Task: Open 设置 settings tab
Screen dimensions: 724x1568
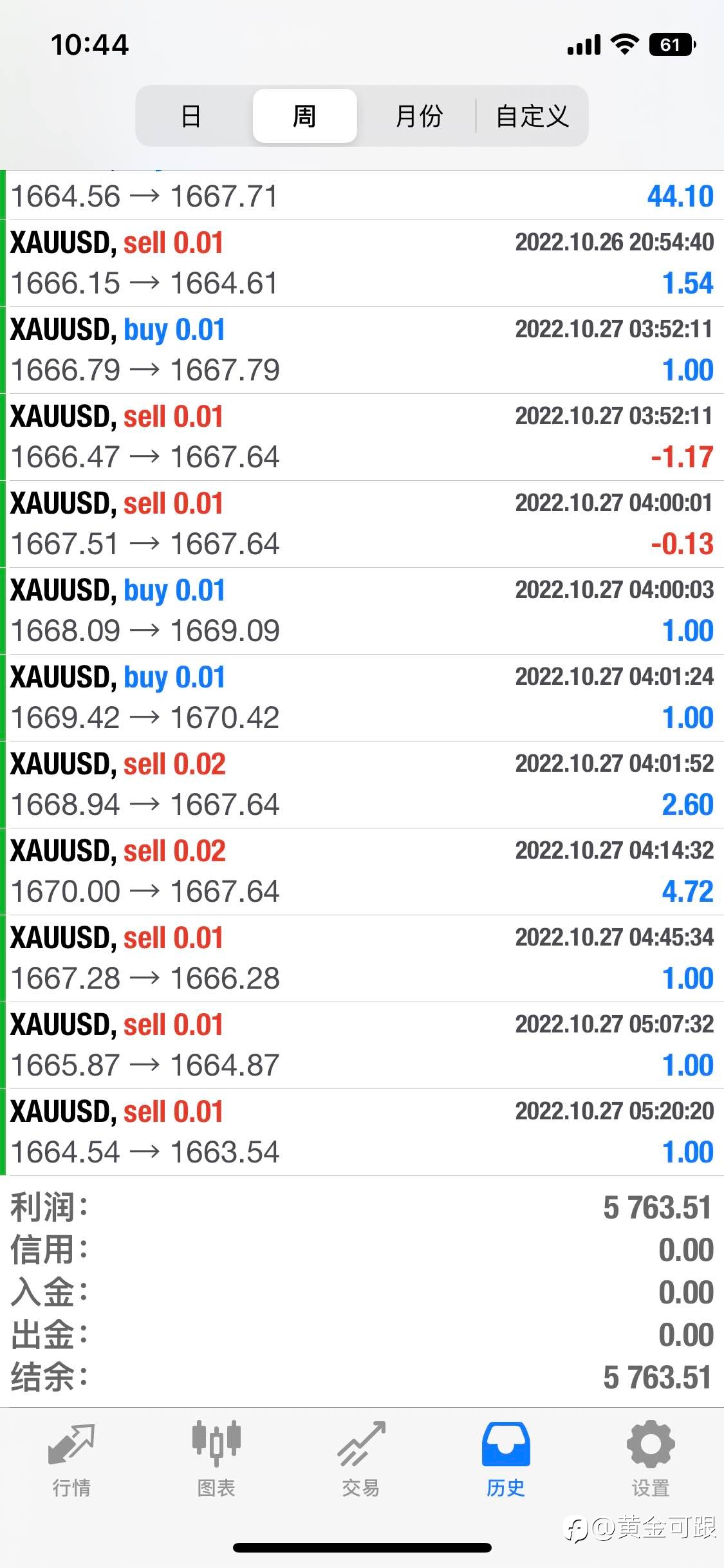Action: coord(651,1461)
